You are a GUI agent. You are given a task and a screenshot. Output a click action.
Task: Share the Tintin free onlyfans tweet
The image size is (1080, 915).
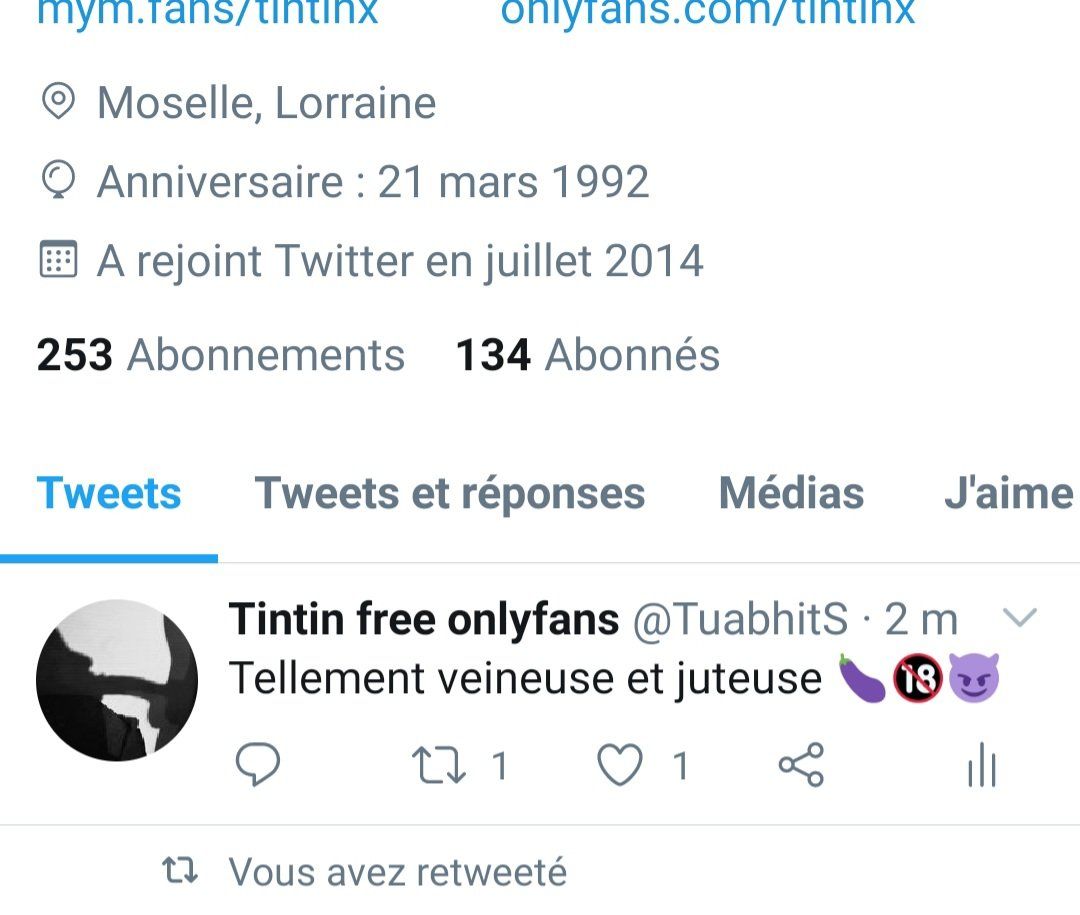(x=801, y=766)
